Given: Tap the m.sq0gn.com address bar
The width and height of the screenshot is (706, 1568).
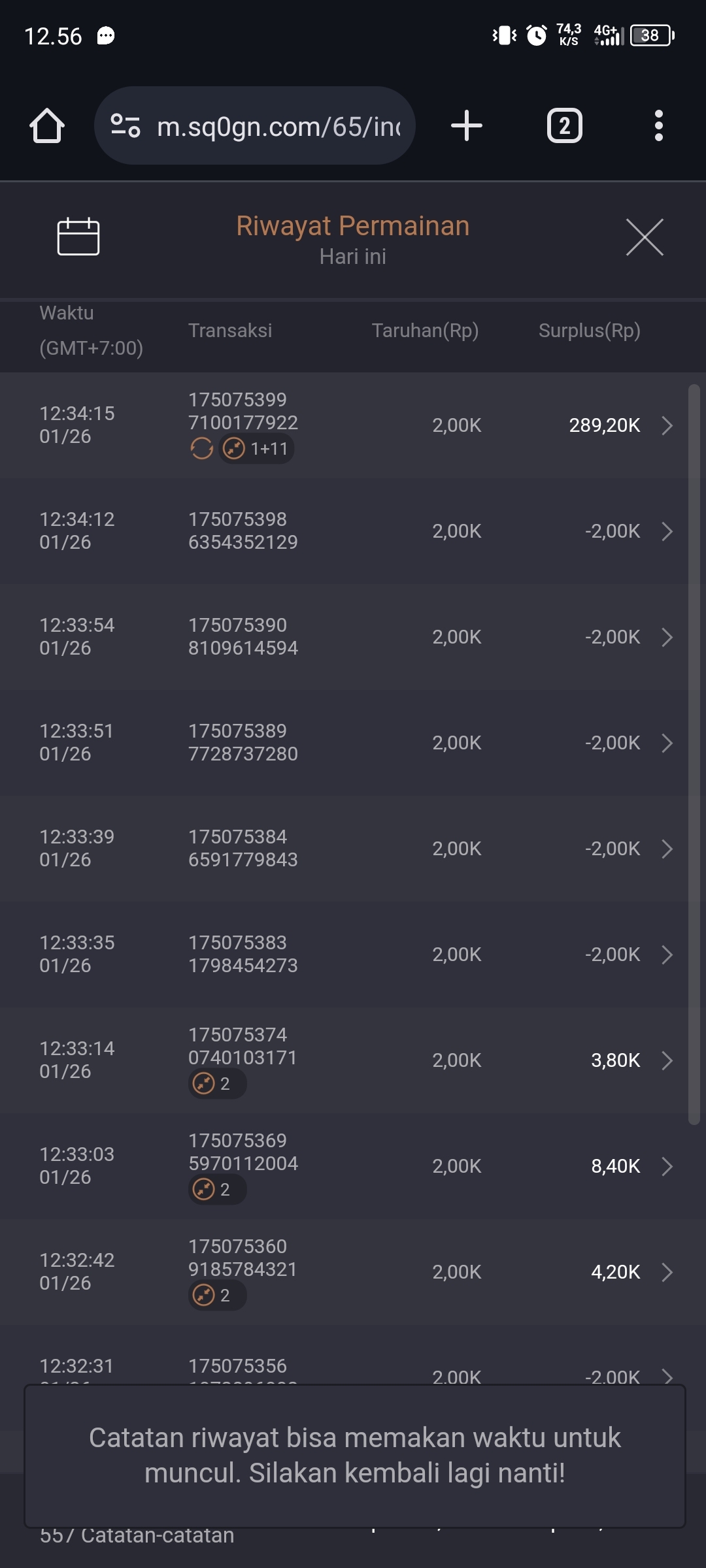Looking at the screenshot, I should click(278, 126).
